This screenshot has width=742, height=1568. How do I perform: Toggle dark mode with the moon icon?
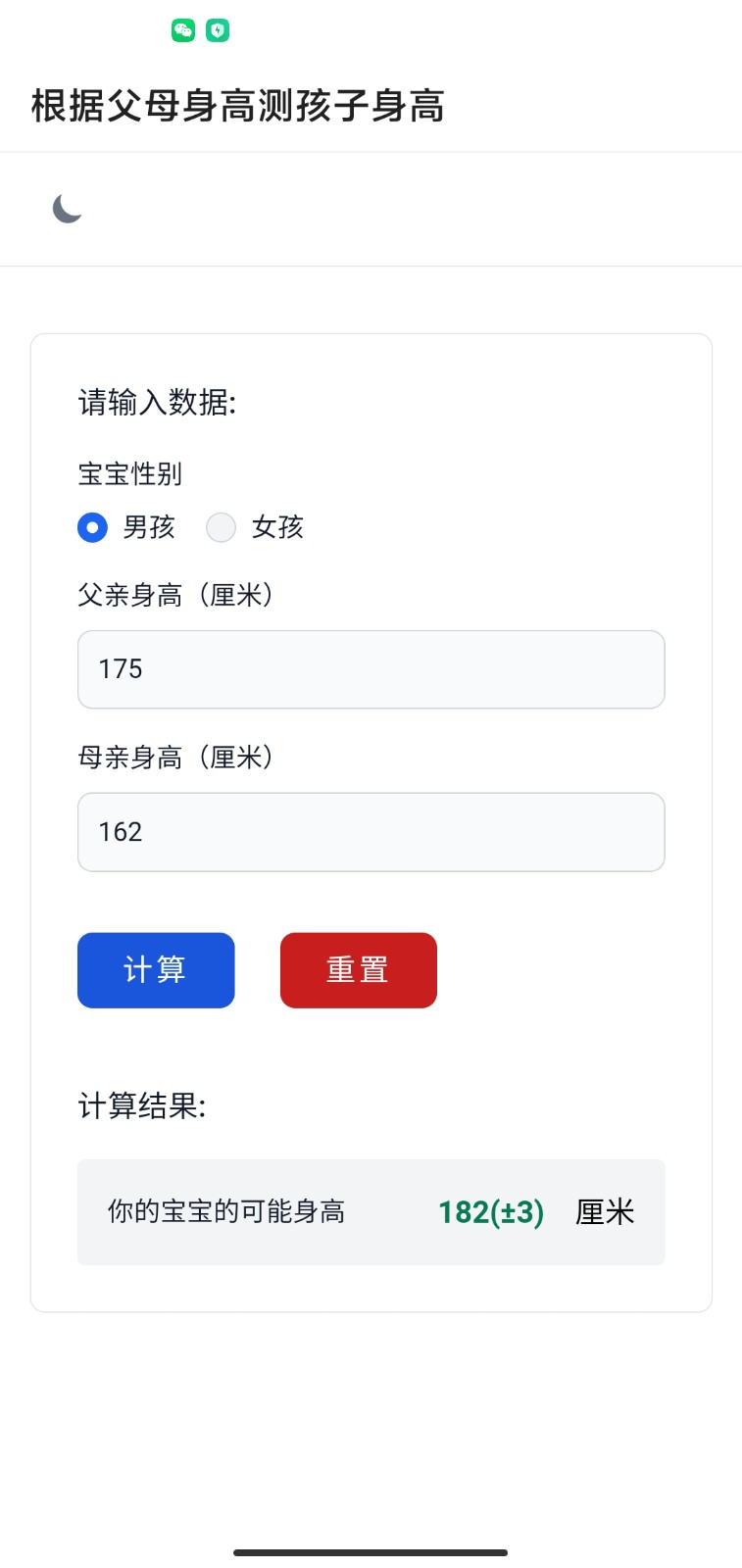66,208
